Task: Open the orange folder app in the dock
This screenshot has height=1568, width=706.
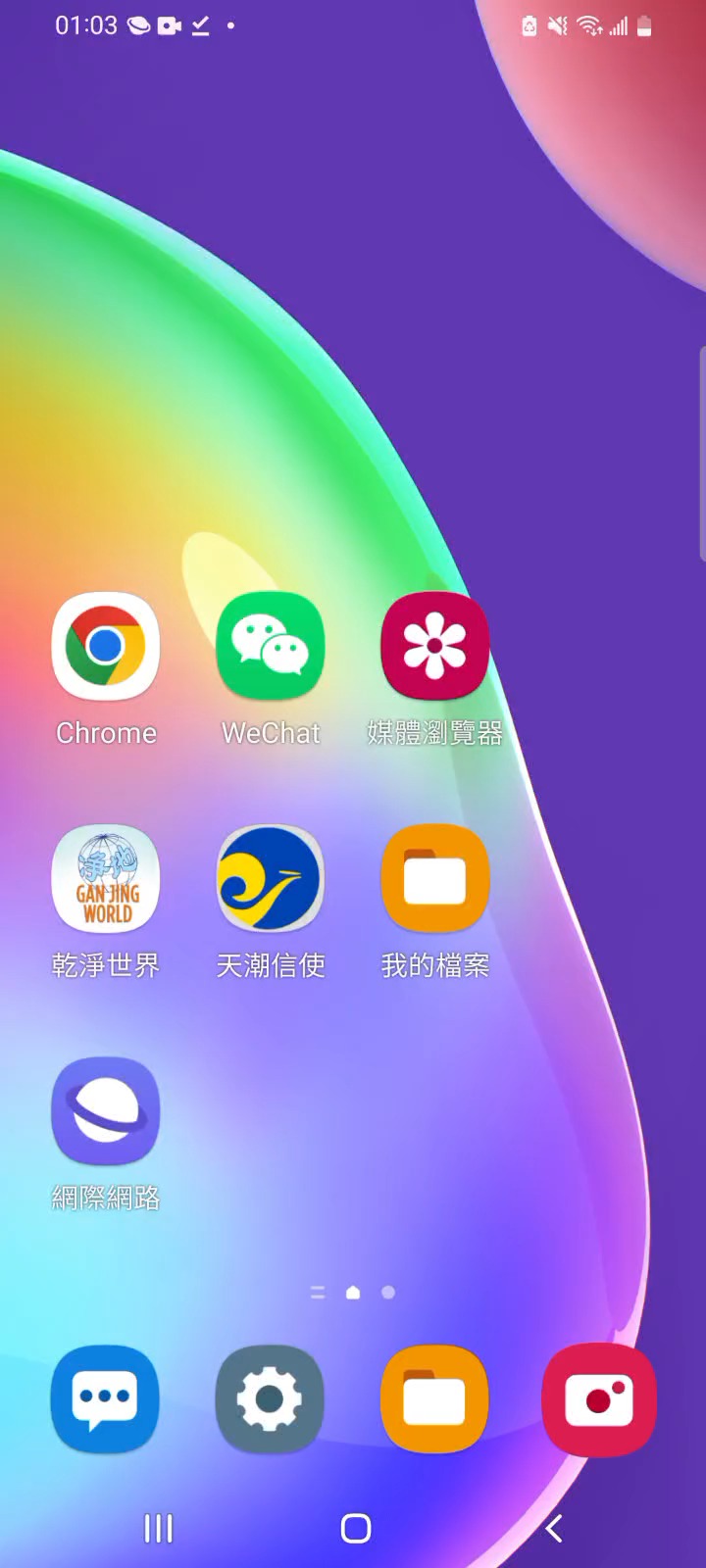Action: coord(434,1398)
